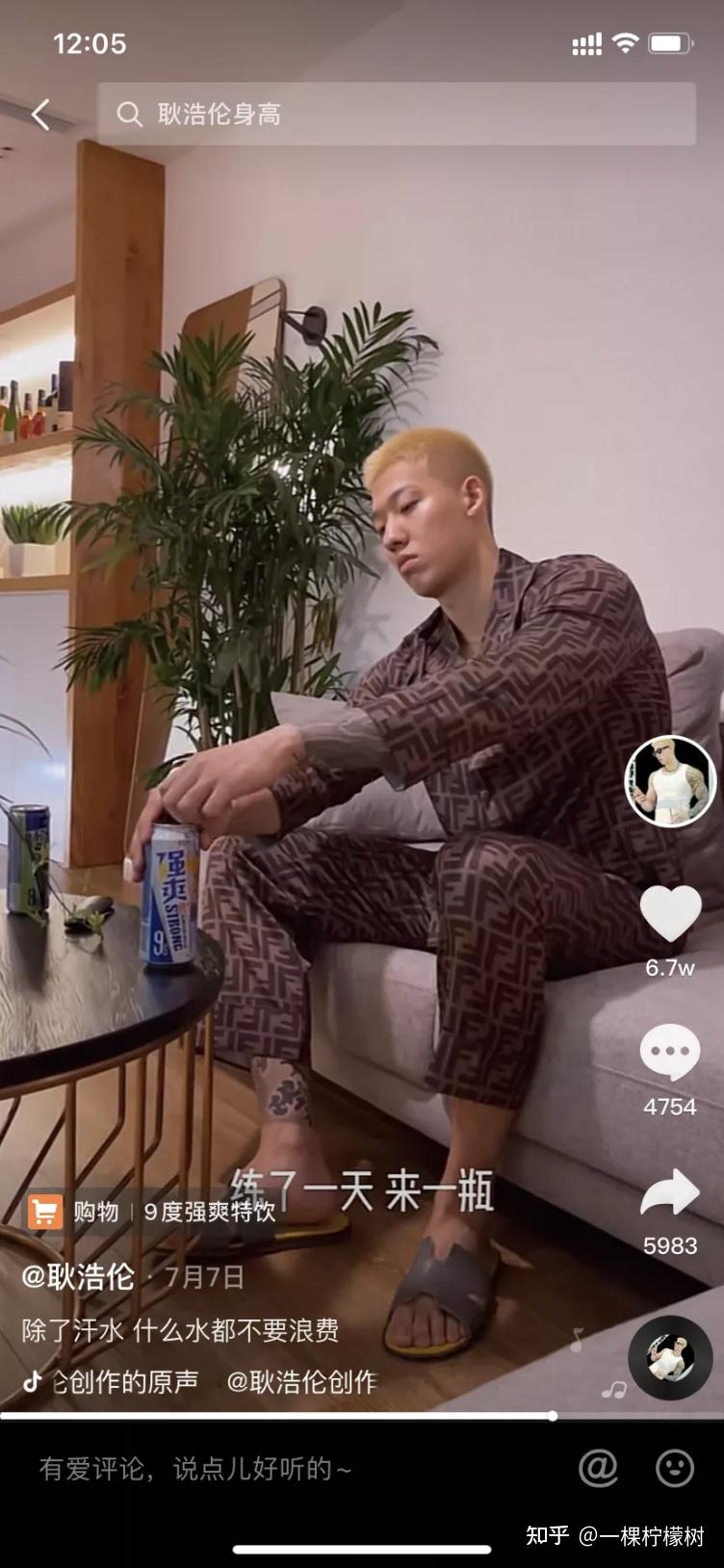Open the comments bubble showing 4754
Viewport: 724px width, 1568px height.
pyautogui.click(x=670, y=1051)
